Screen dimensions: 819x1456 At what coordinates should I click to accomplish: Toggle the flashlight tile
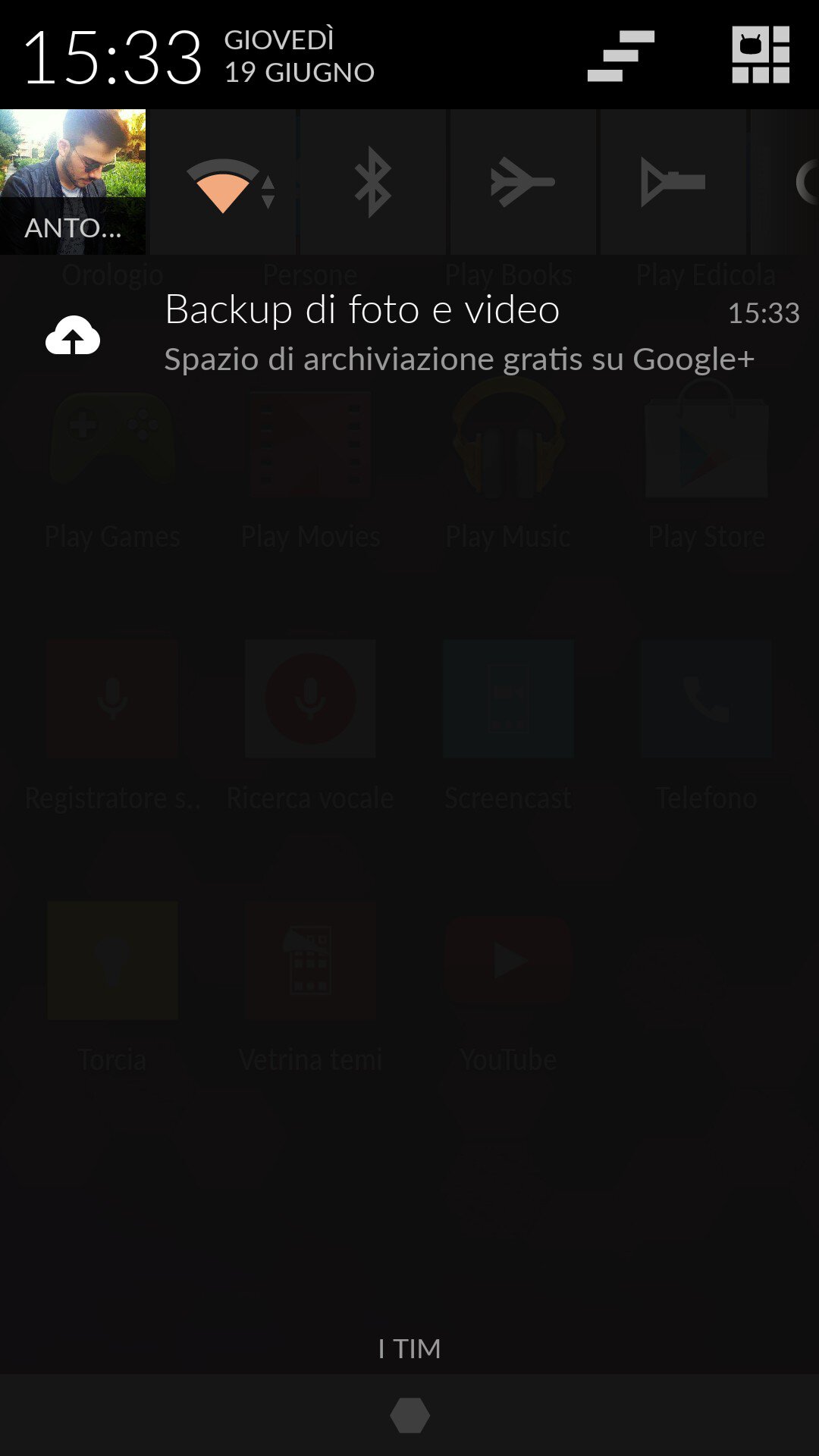(673, 182)
